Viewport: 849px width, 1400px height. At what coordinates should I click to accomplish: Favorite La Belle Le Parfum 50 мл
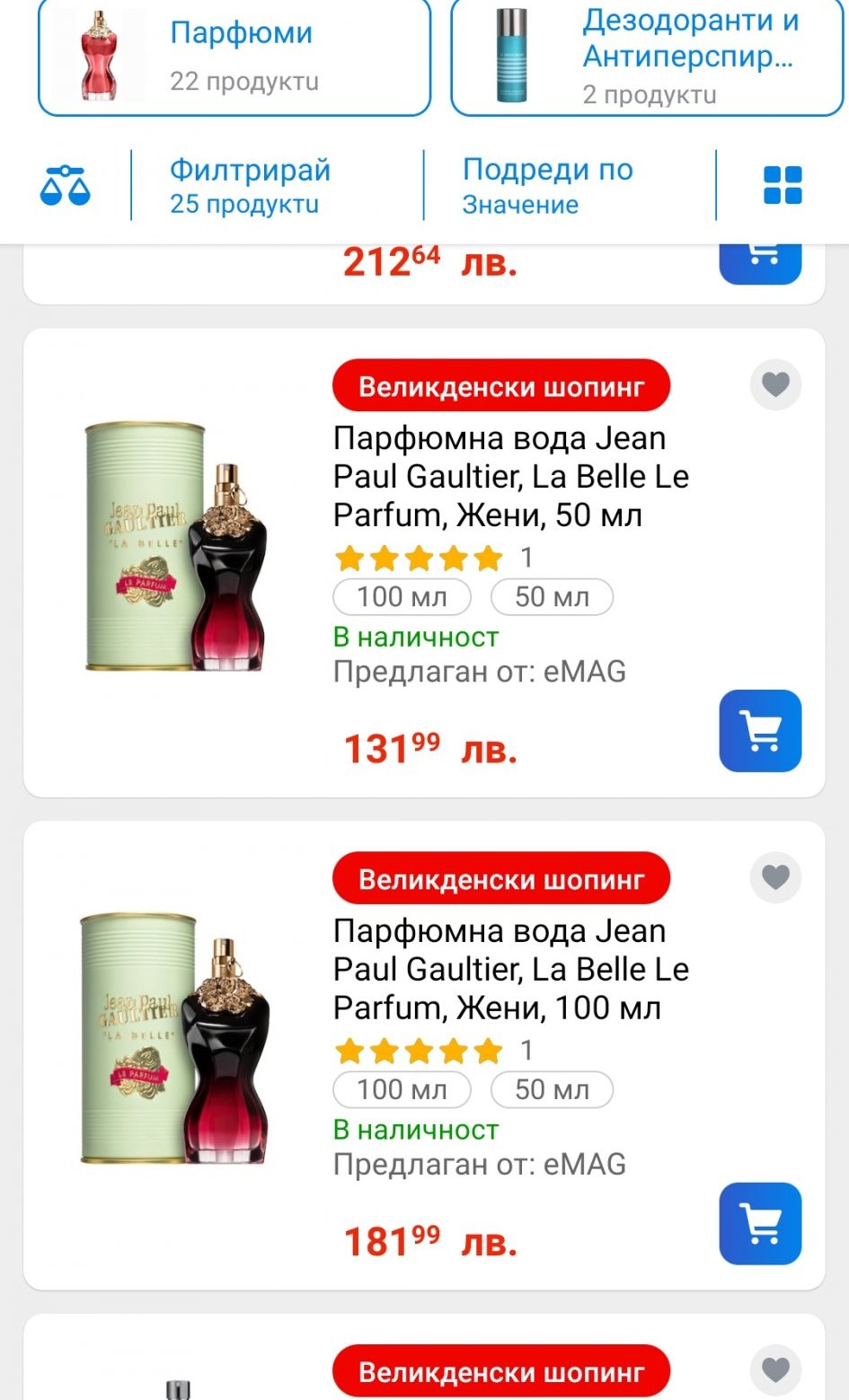775,384
